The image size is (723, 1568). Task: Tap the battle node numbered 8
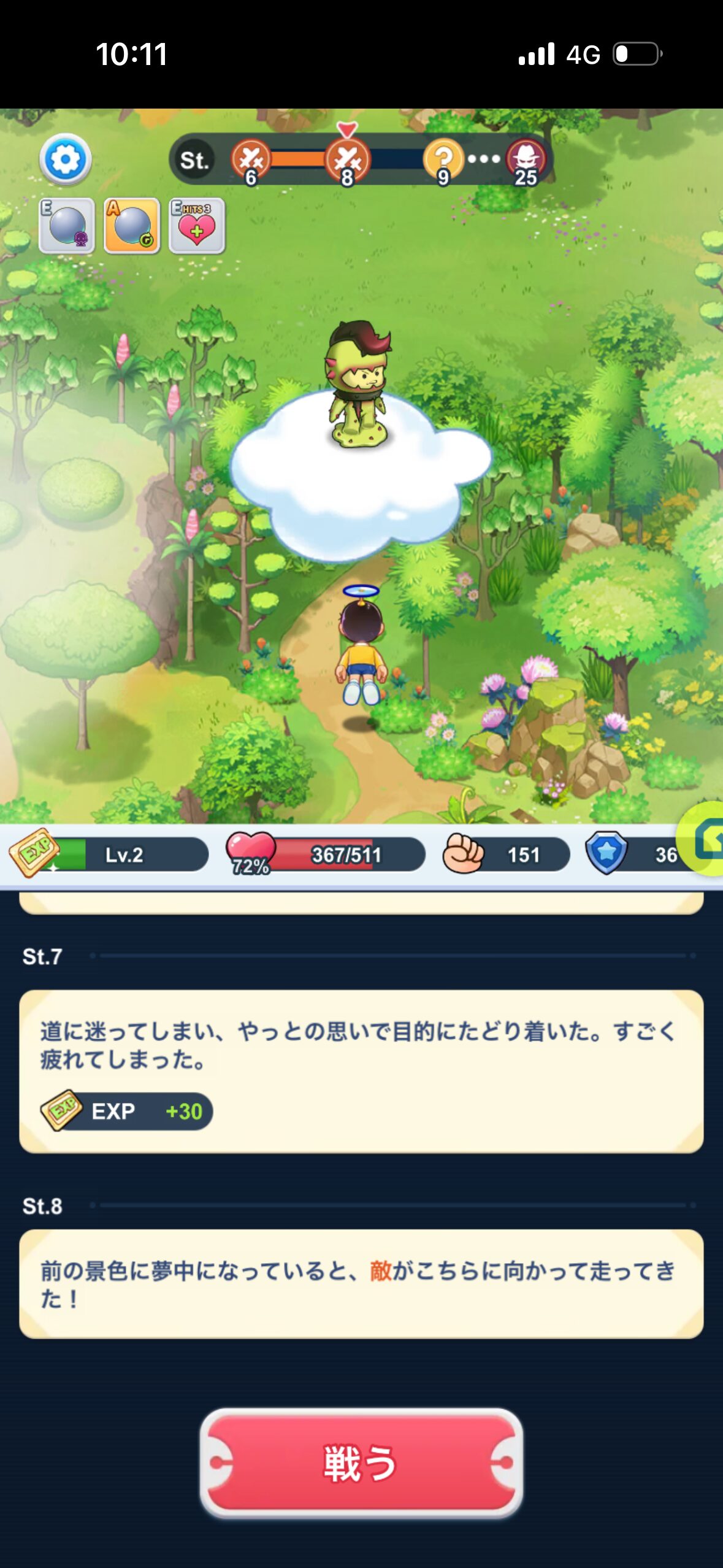point(346,159)
